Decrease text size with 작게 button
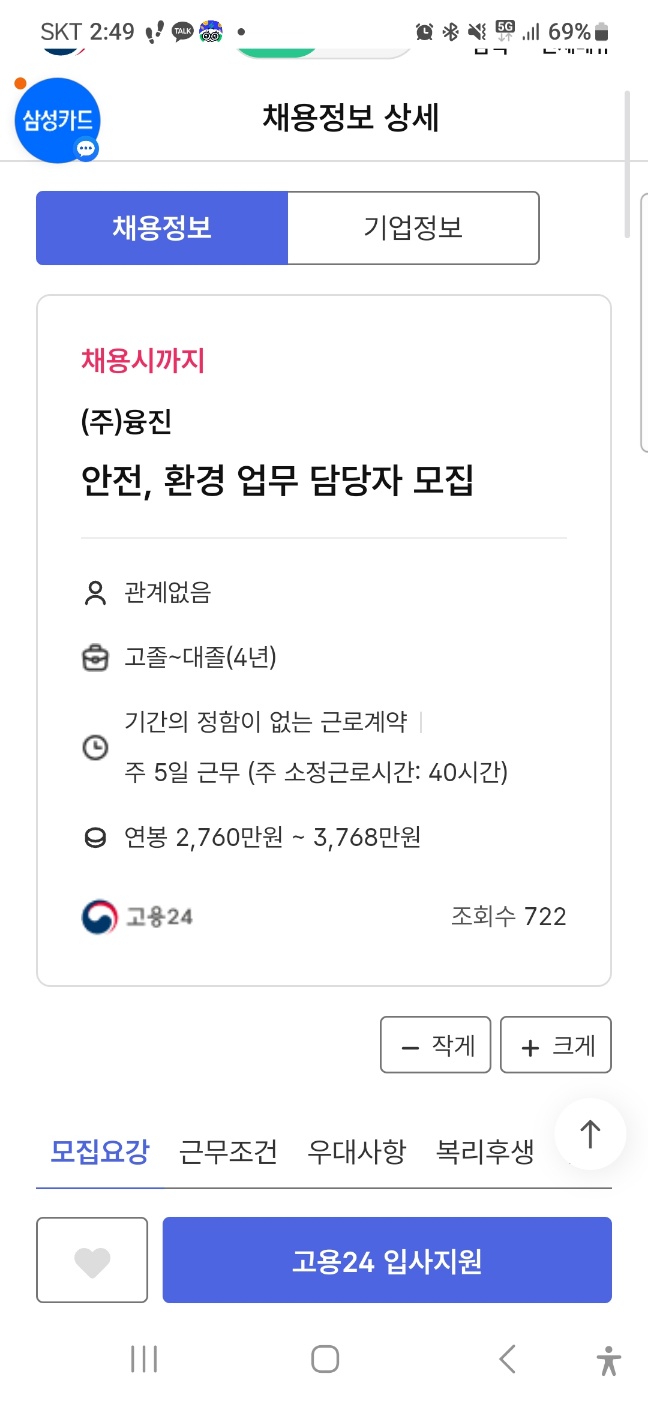The image size is (648, 1404). 436,1045
